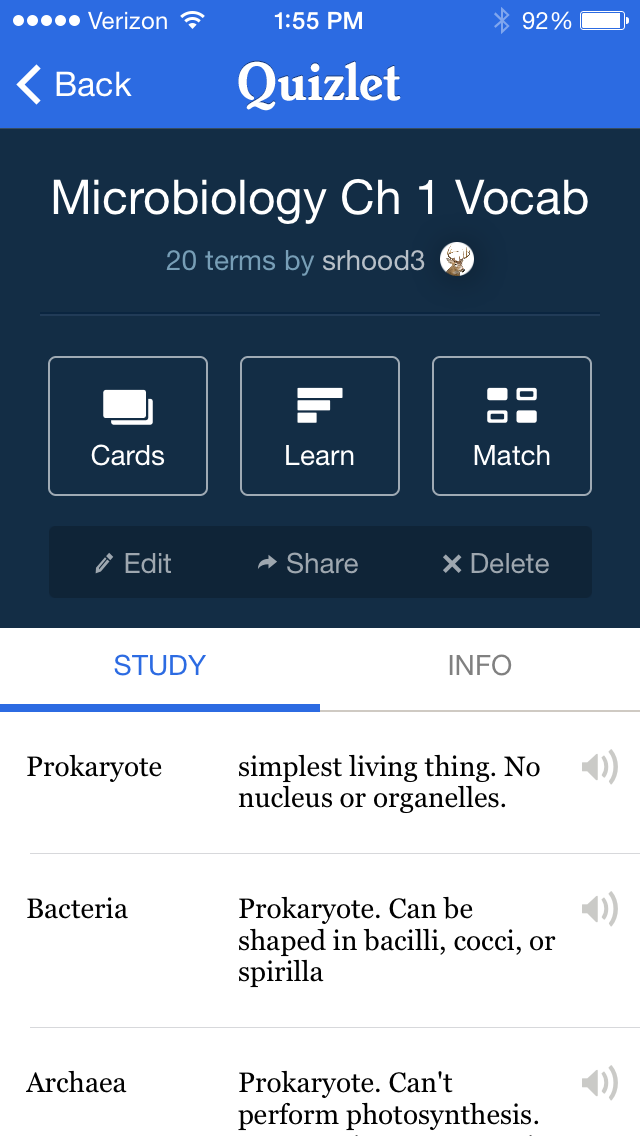Viewport: 640px width, 1136px height.
Task: Share the Microbiology set
Action: (x=308, y=563)
